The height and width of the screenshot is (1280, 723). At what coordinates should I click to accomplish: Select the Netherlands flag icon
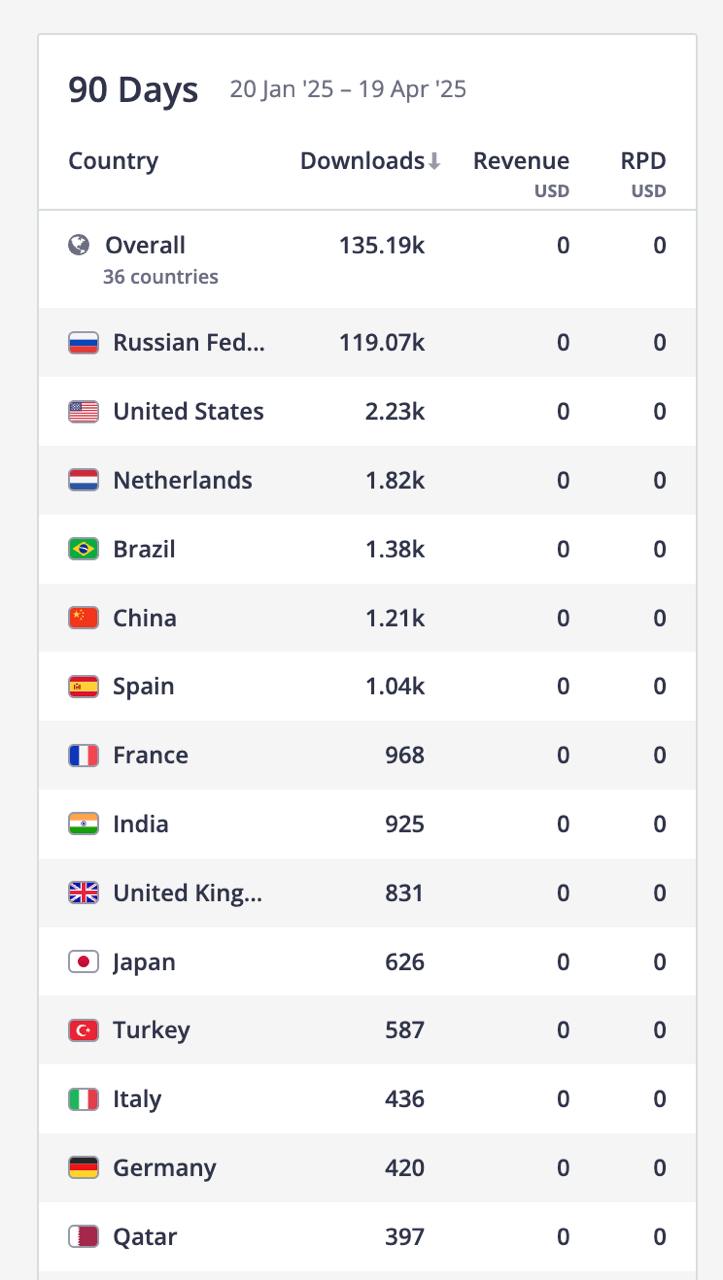click(85, 480)
